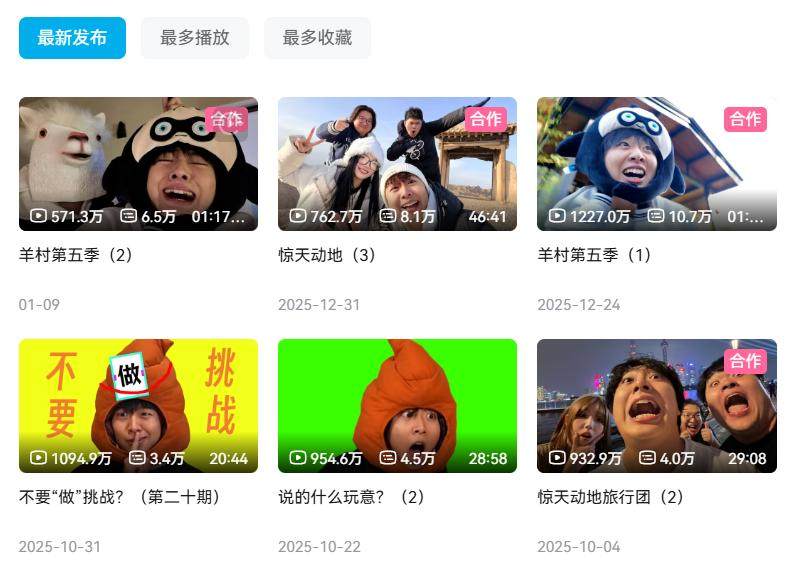Switch to the 最新发布 tab

(x=72, y=38)
